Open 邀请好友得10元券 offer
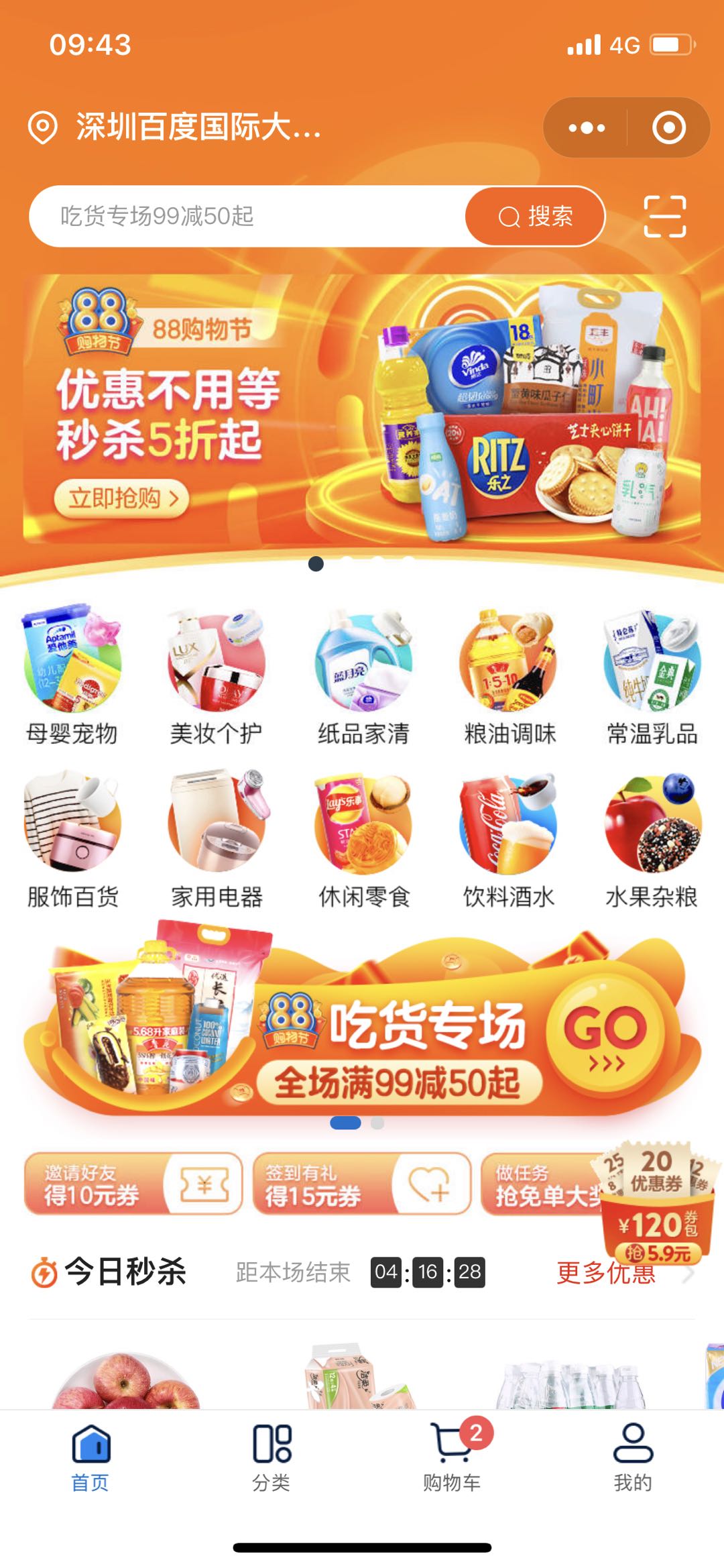Viewport: 724px width, 1568px height. click(133, 1184)
